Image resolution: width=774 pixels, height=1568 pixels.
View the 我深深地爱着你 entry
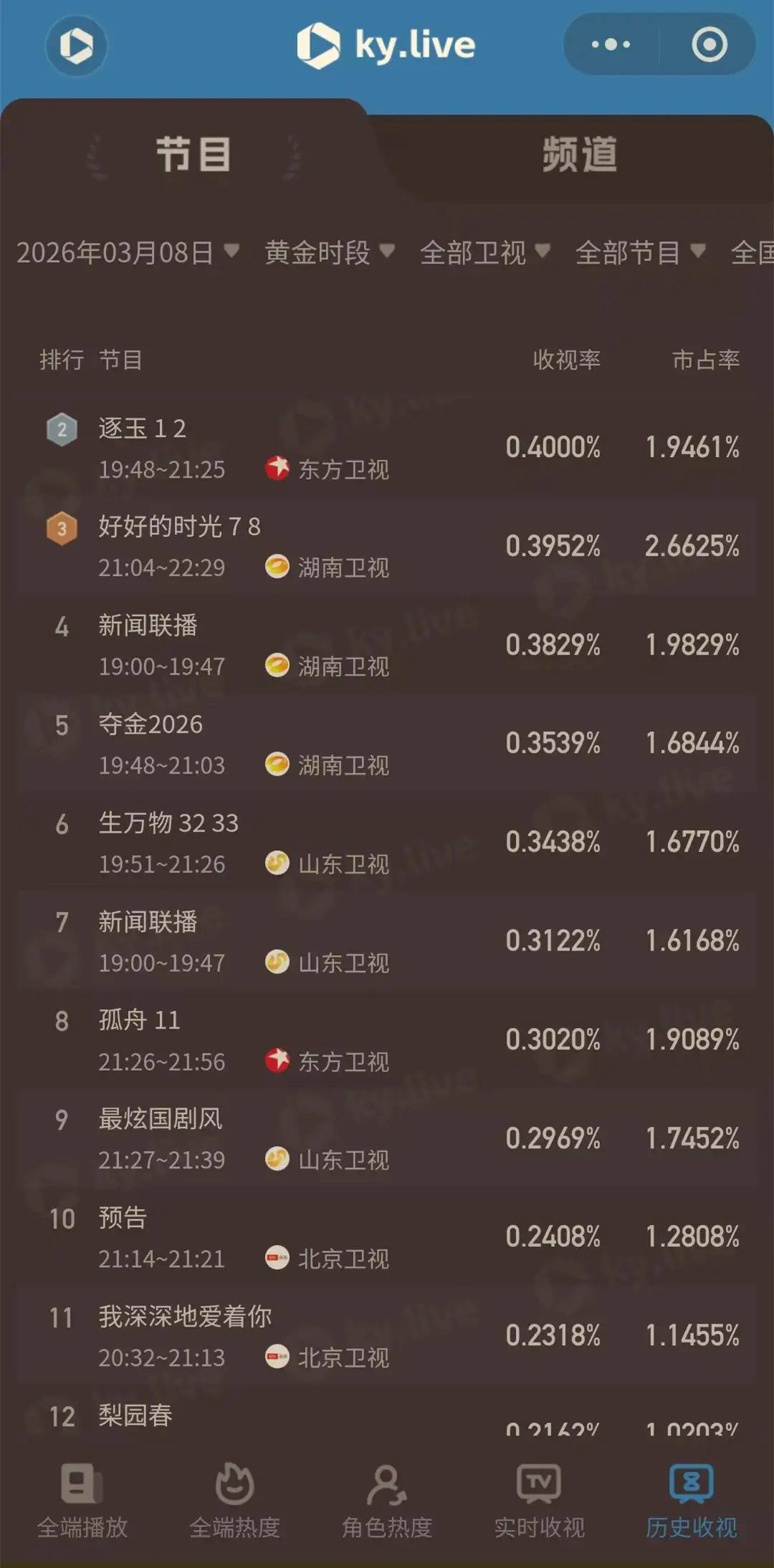(387, 1336)
